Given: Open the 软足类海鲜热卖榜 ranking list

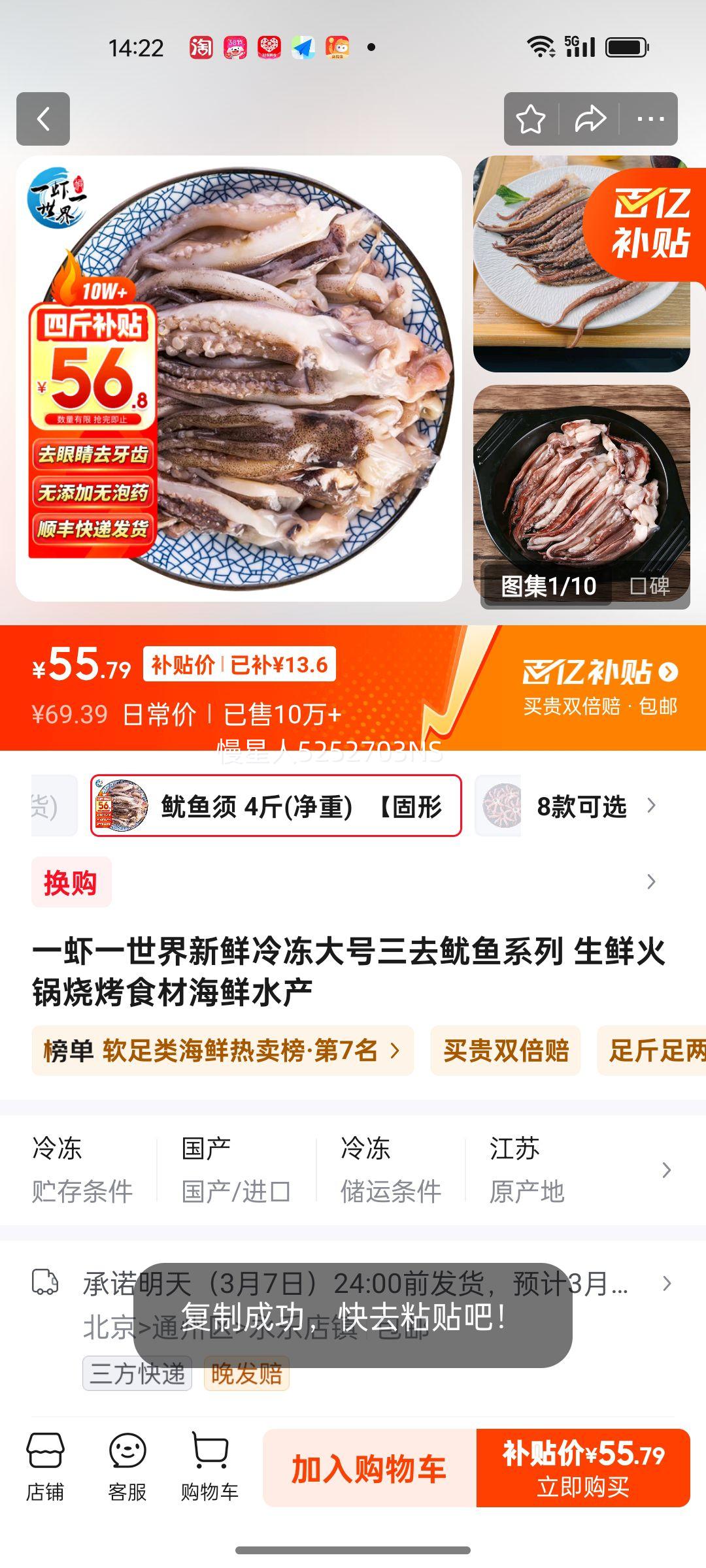Looking at the screenshot, I should (x=222, y=1051).
